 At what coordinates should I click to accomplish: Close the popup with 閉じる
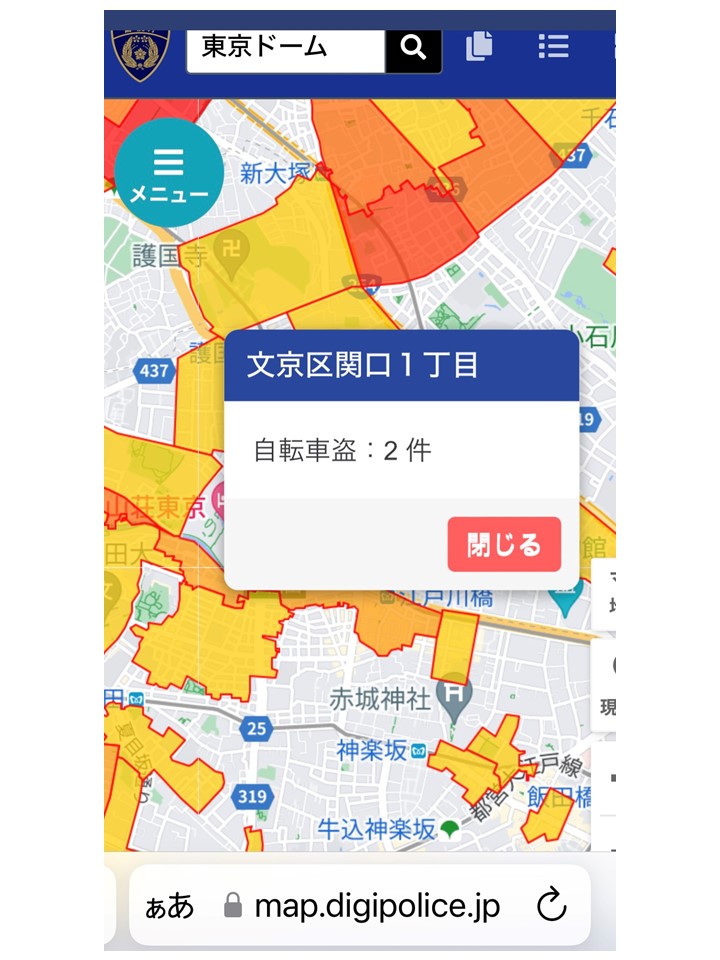click(504, 545)
